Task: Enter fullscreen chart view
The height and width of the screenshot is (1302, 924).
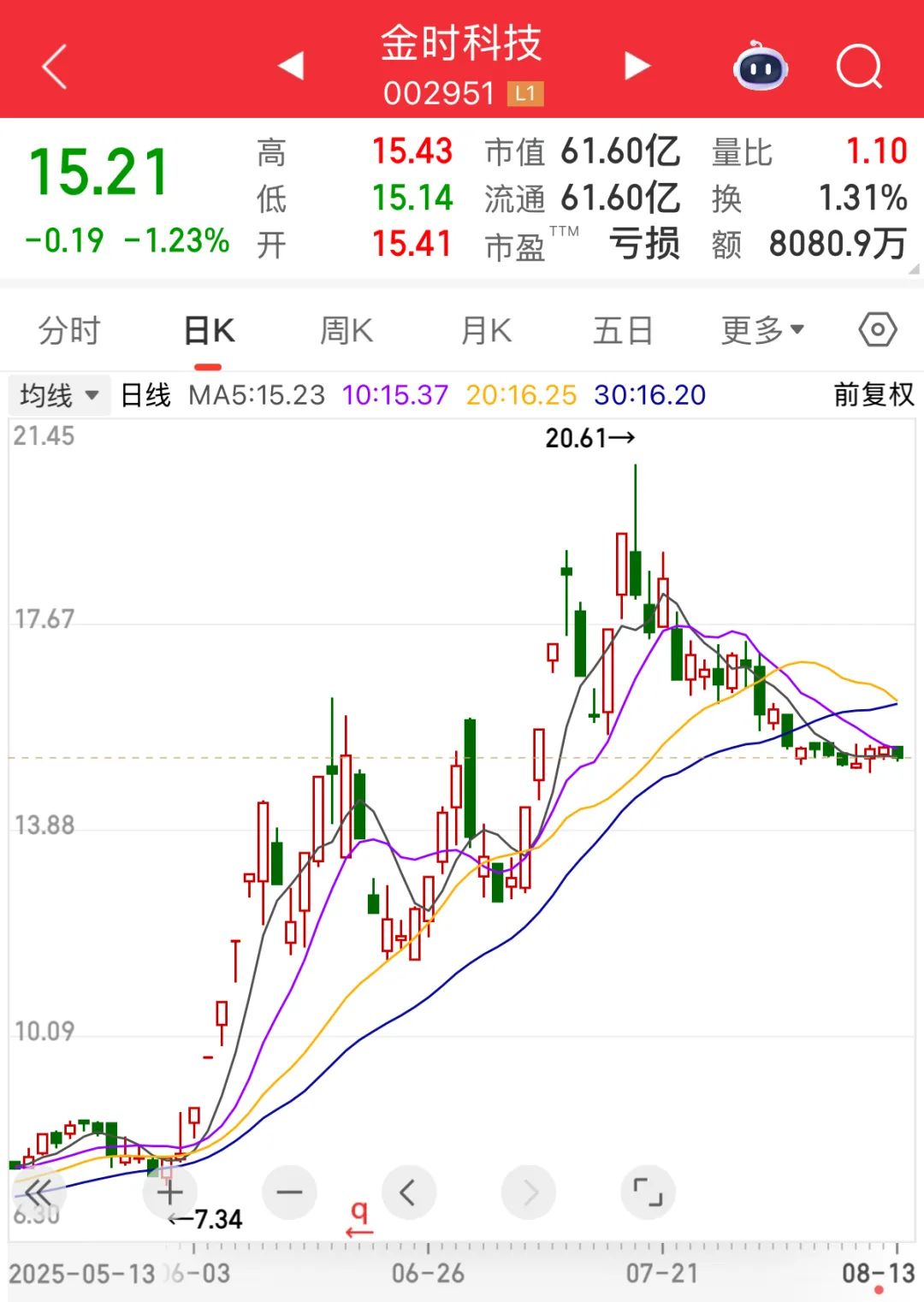Action: pos(648,1192)
